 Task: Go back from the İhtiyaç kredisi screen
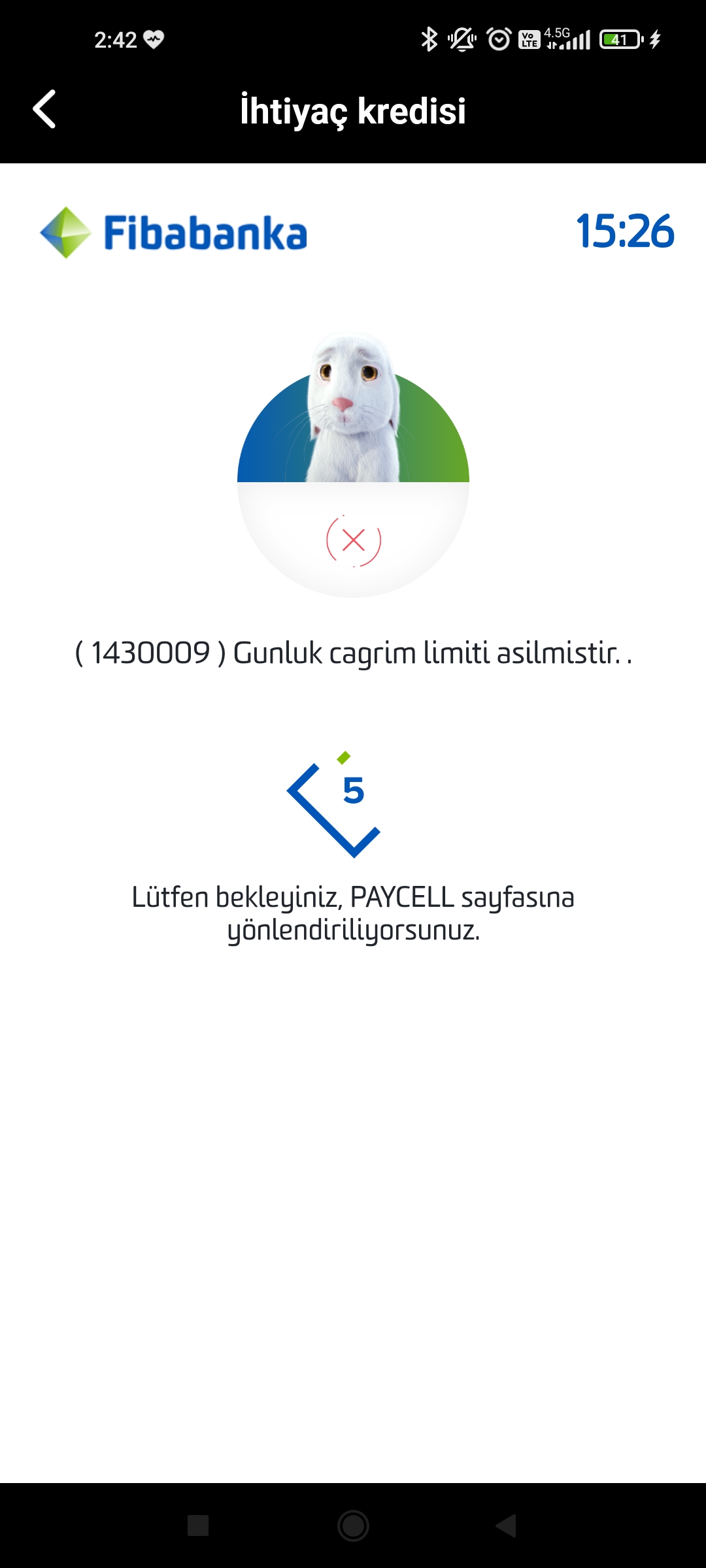pyautogui.click(x=44, y=109)
